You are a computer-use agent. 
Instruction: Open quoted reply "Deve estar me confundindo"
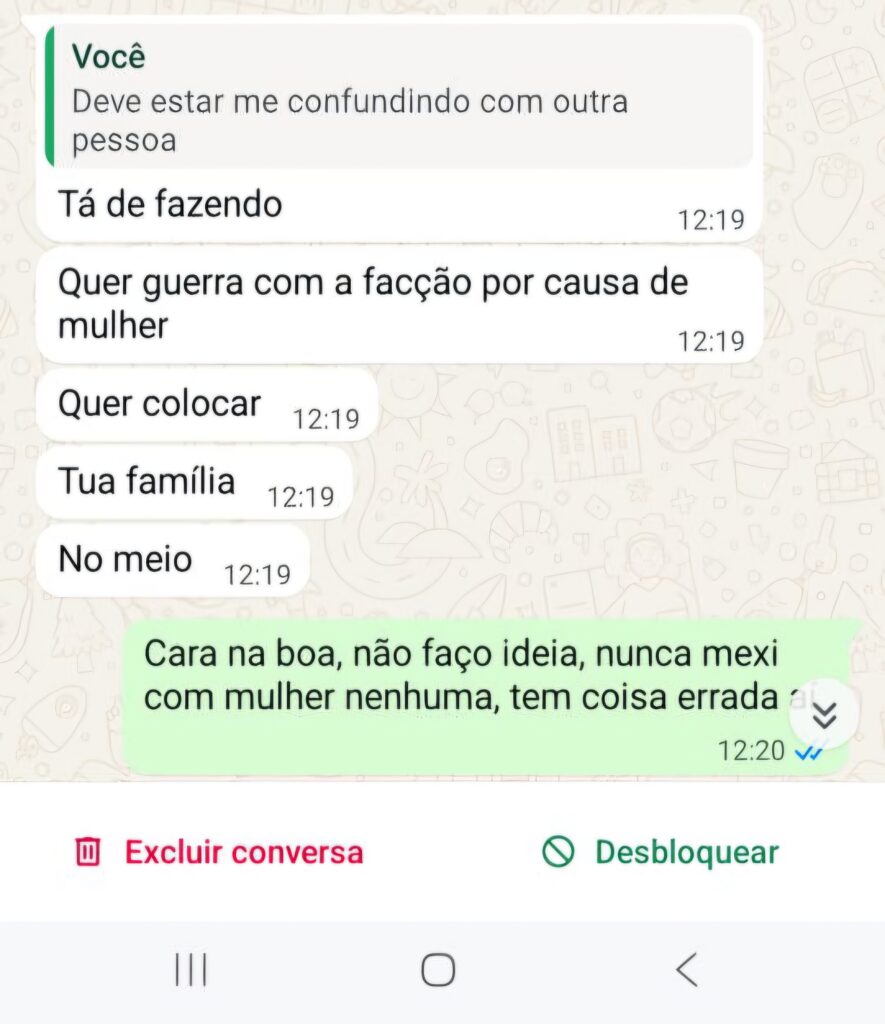pos(399,97)
